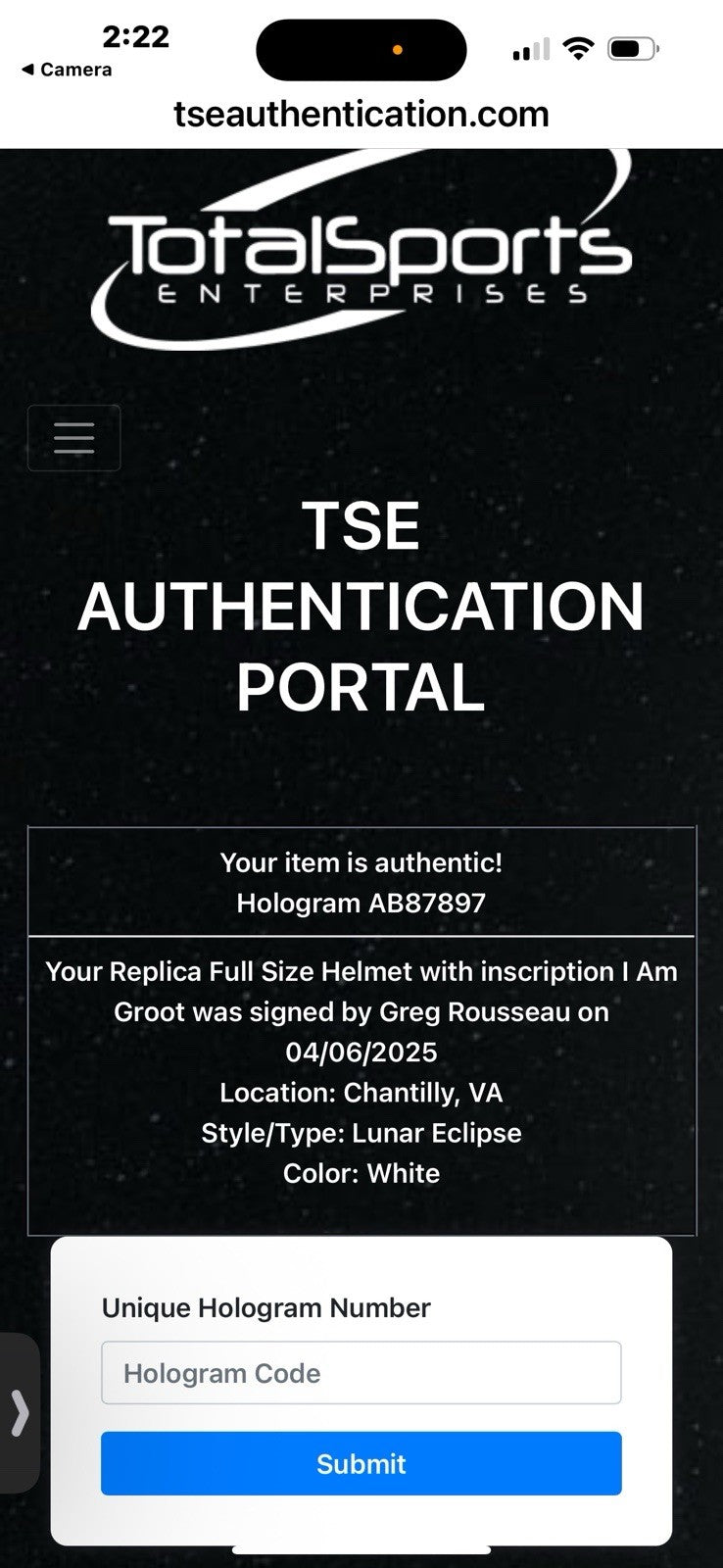723x1568 pixels.
Task: Select the Hologram Code input field
Action: [361, 1373]
